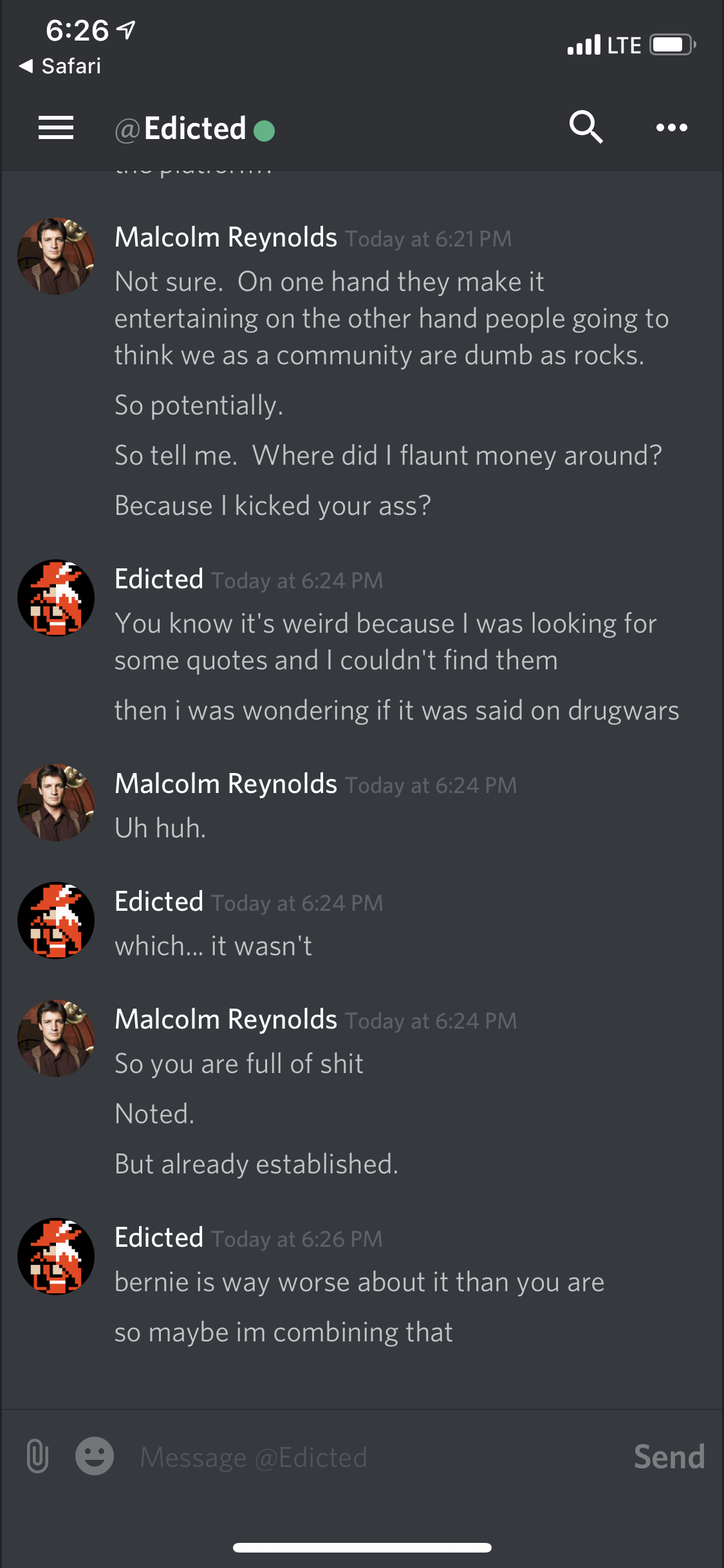
Task: Attach a file with the paperclip icon
Action: click(37, 1456)
